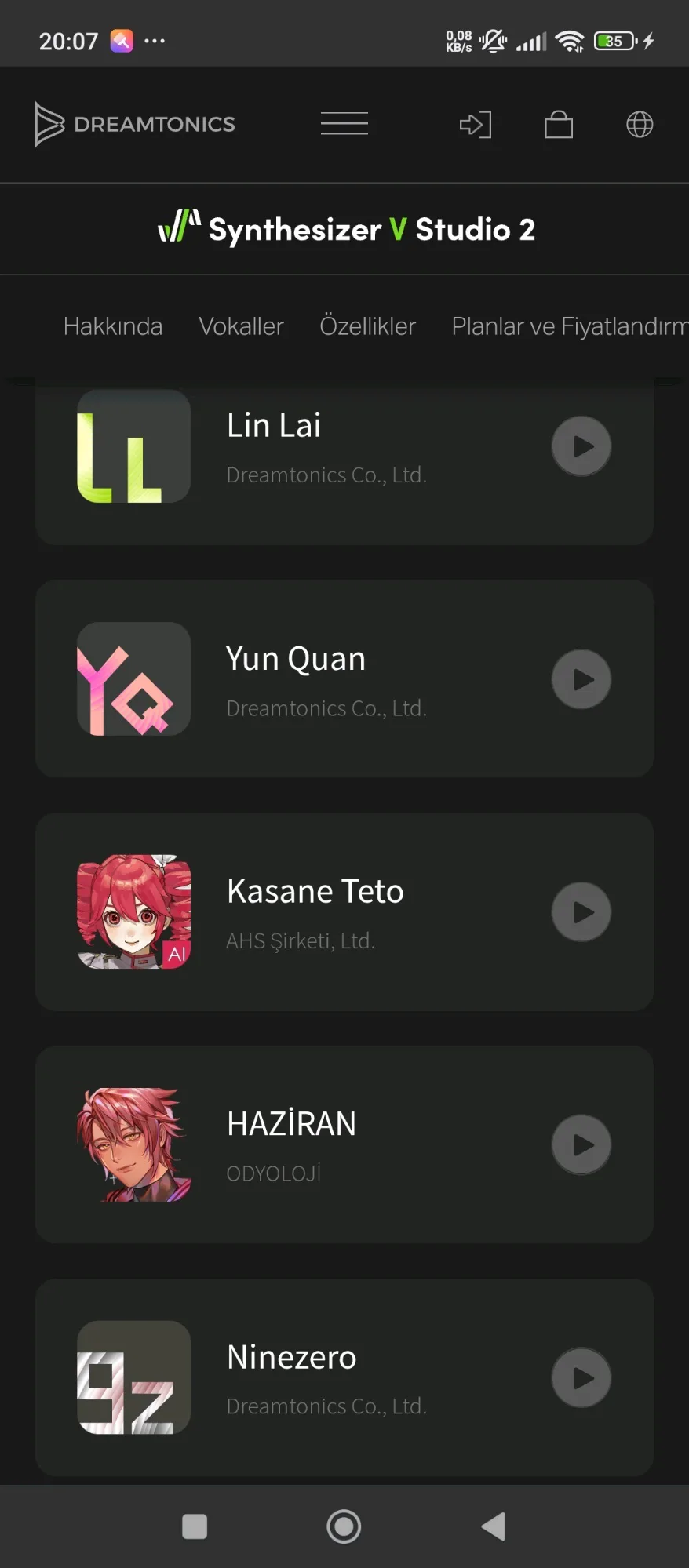Image resolution: width=689 pixels, height=1568 pixels.
Task: Open the Kasane Teto card
Action: point(314,912)
